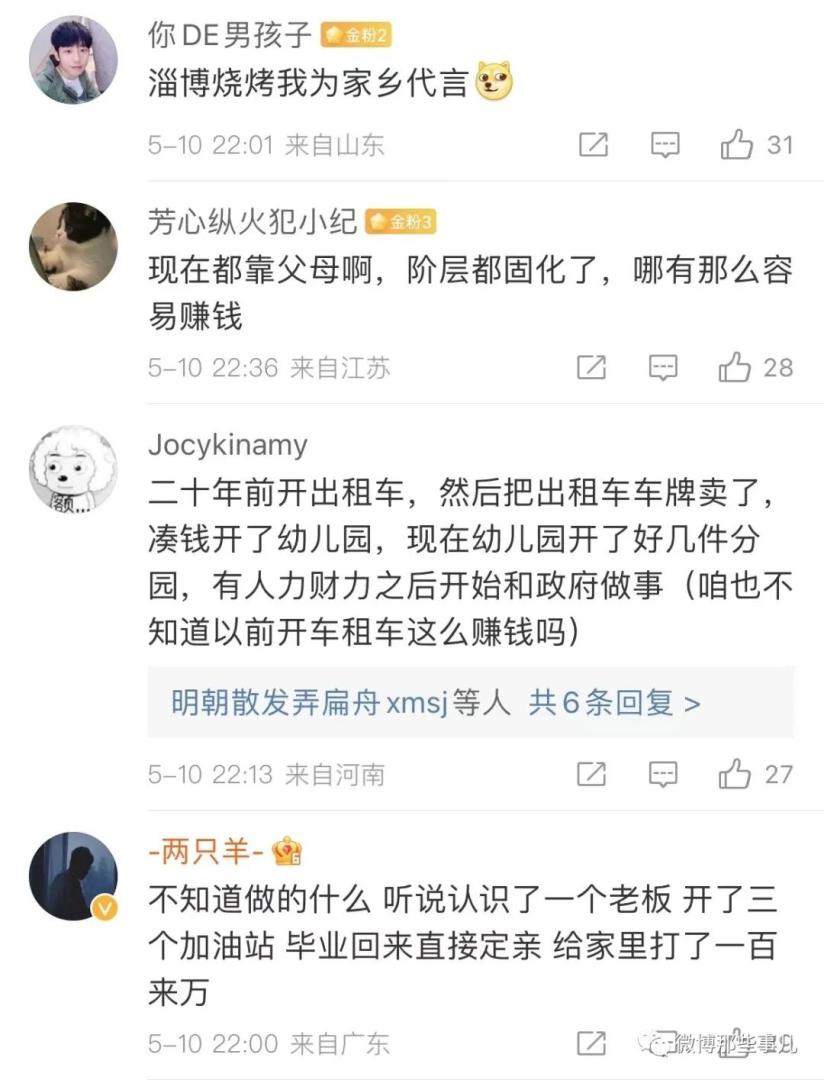Open the username 芳心纵火犯小纪
Screen dimensions: 824x1080
pyautogui.click(x=252, y=221)
